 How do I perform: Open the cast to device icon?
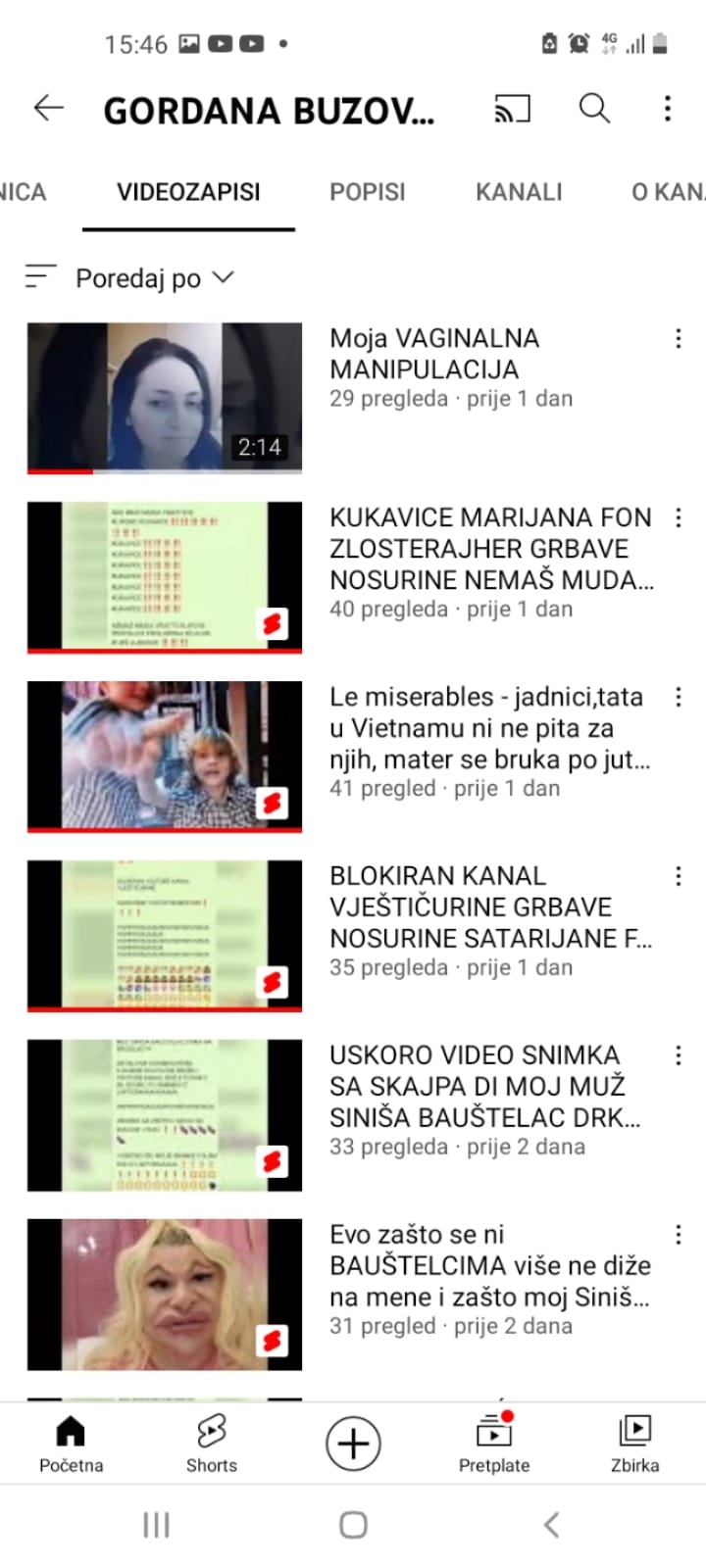511,109
